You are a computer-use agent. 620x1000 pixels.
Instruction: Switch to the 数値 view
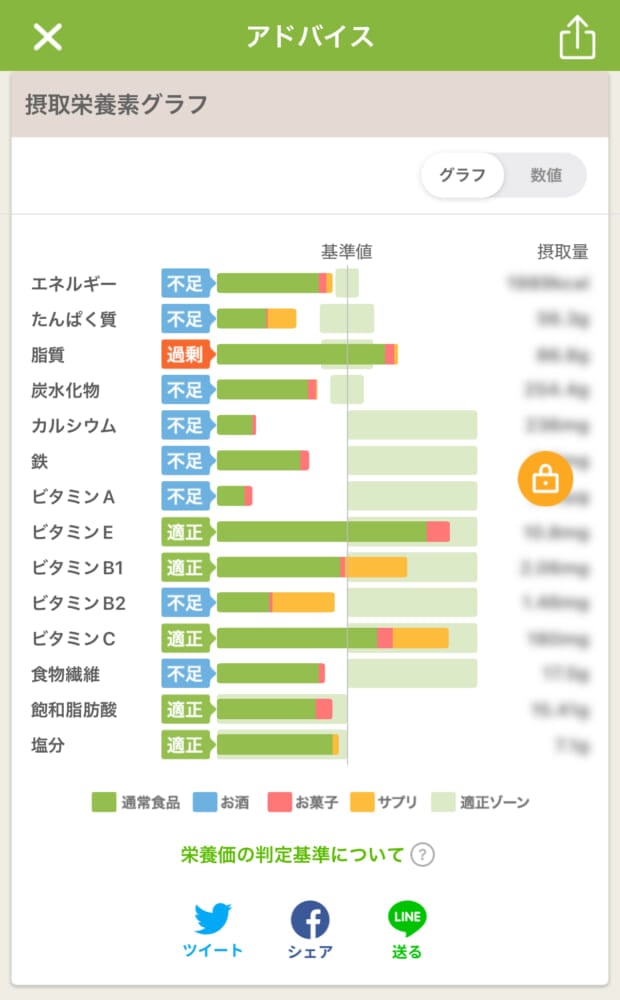coord(546,175)
